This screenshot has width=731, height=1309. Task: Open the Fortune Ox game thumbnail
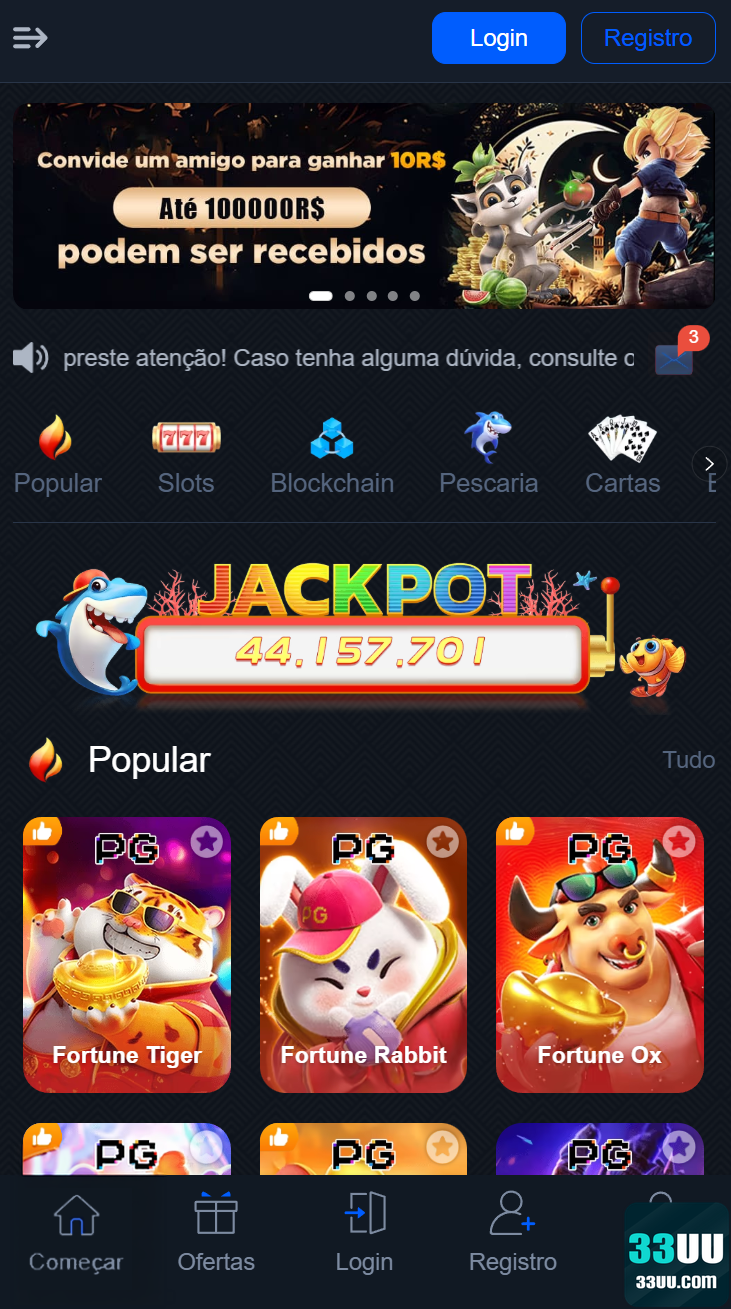[599, 953]
